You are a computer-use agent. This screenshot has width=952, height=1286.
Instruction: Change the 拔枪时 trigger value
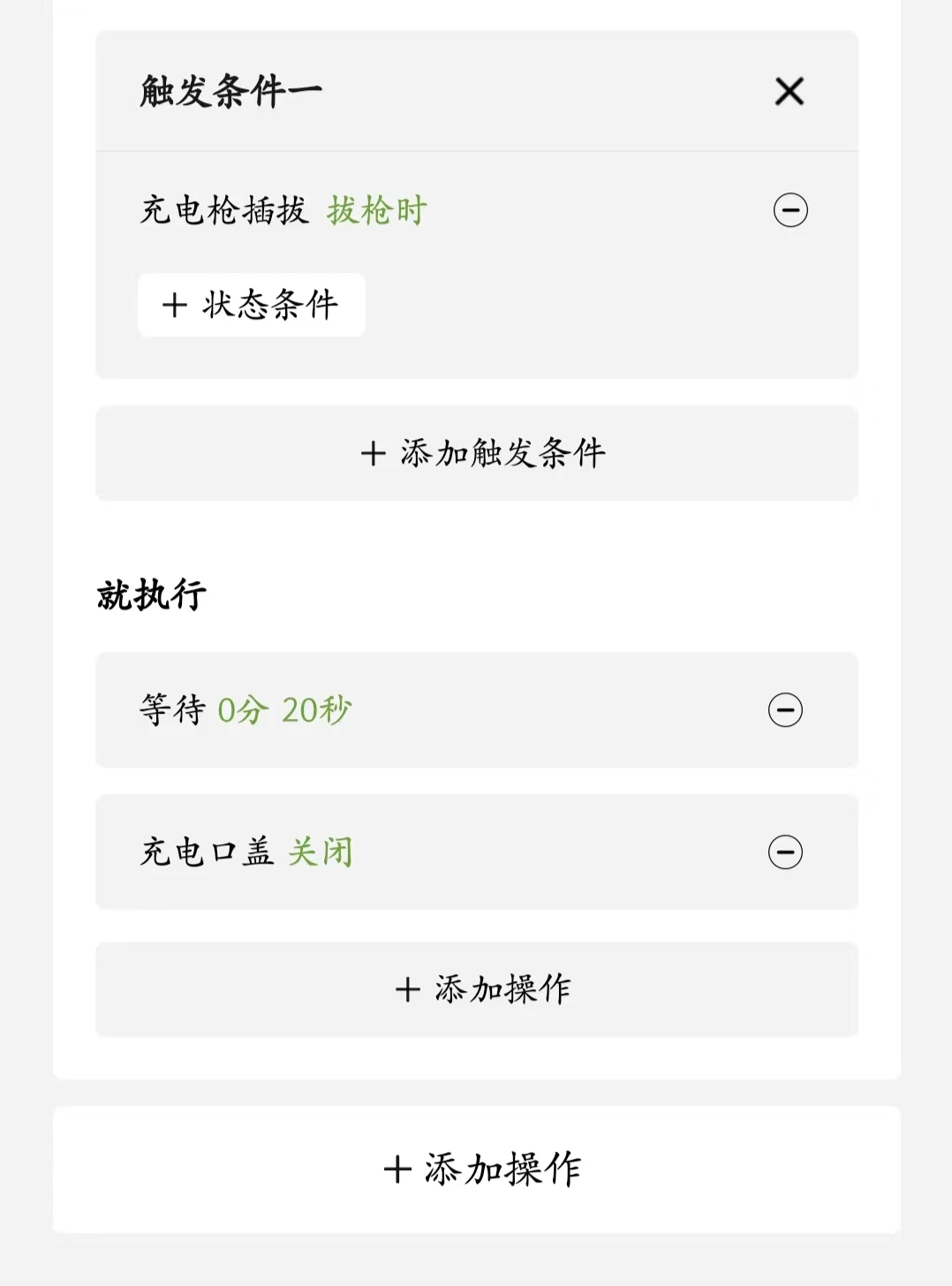[x=377, y=210]
